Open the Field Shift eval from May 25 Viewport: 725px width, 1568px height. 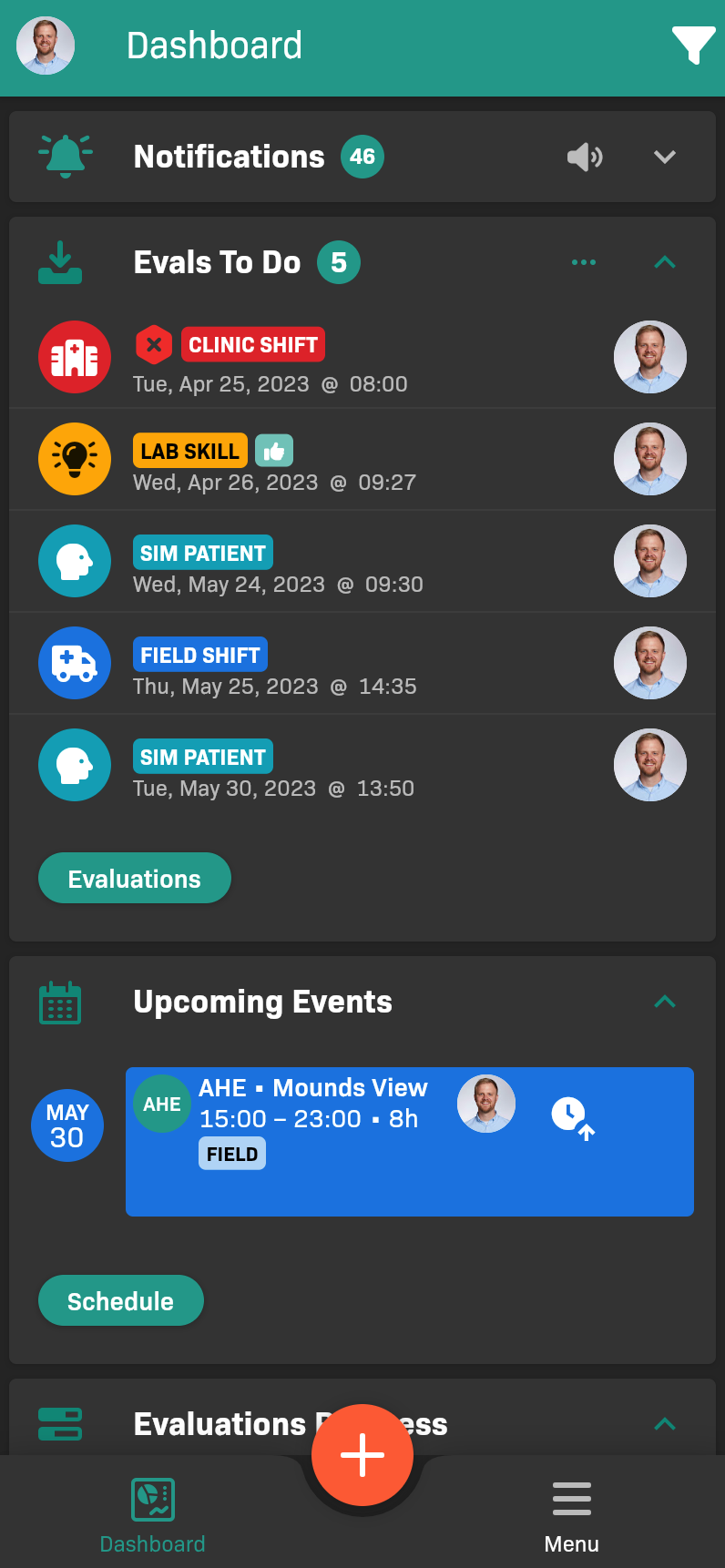pyautogui.click(x=362, y=664)
